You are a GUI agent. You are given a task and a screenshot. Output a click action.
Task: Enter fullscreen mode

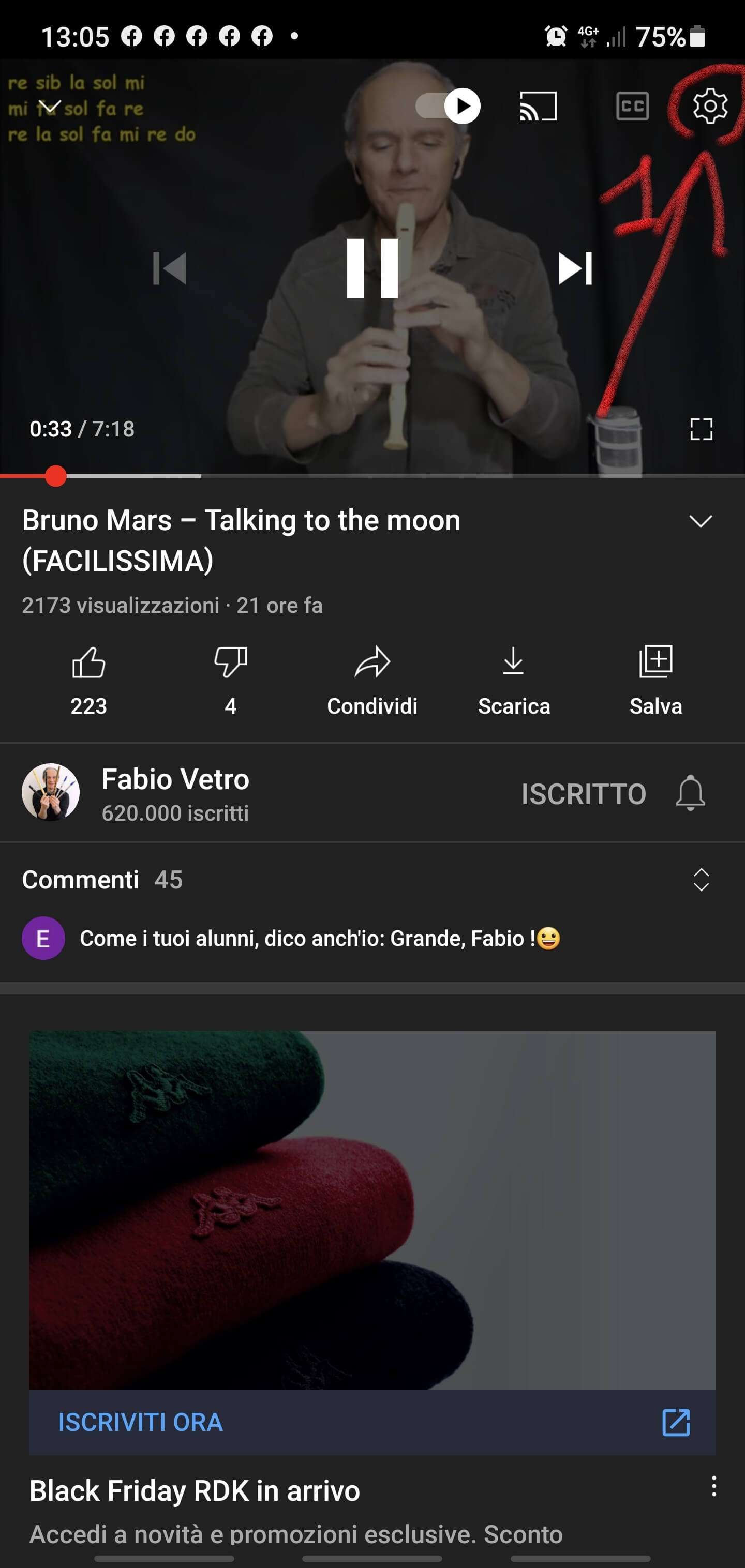pos(701,429)
